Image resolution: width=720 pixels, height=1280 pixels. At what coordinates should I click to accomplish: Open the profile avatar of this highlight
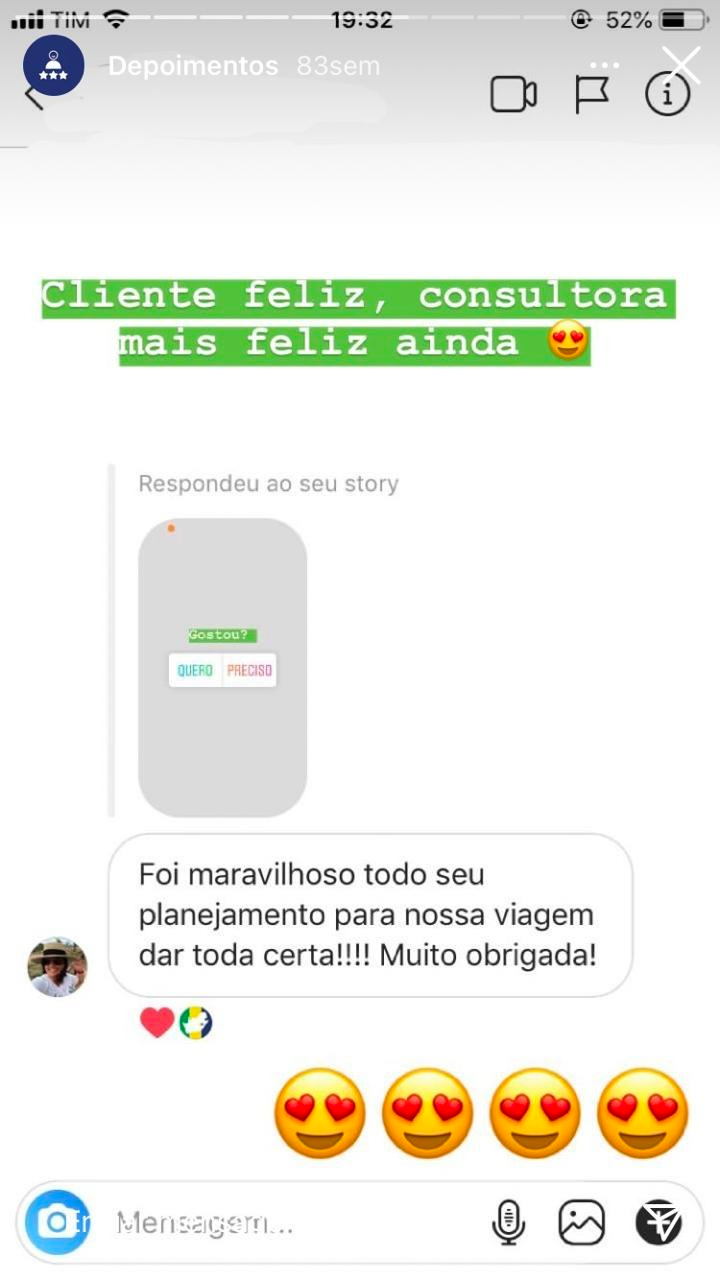53,65
